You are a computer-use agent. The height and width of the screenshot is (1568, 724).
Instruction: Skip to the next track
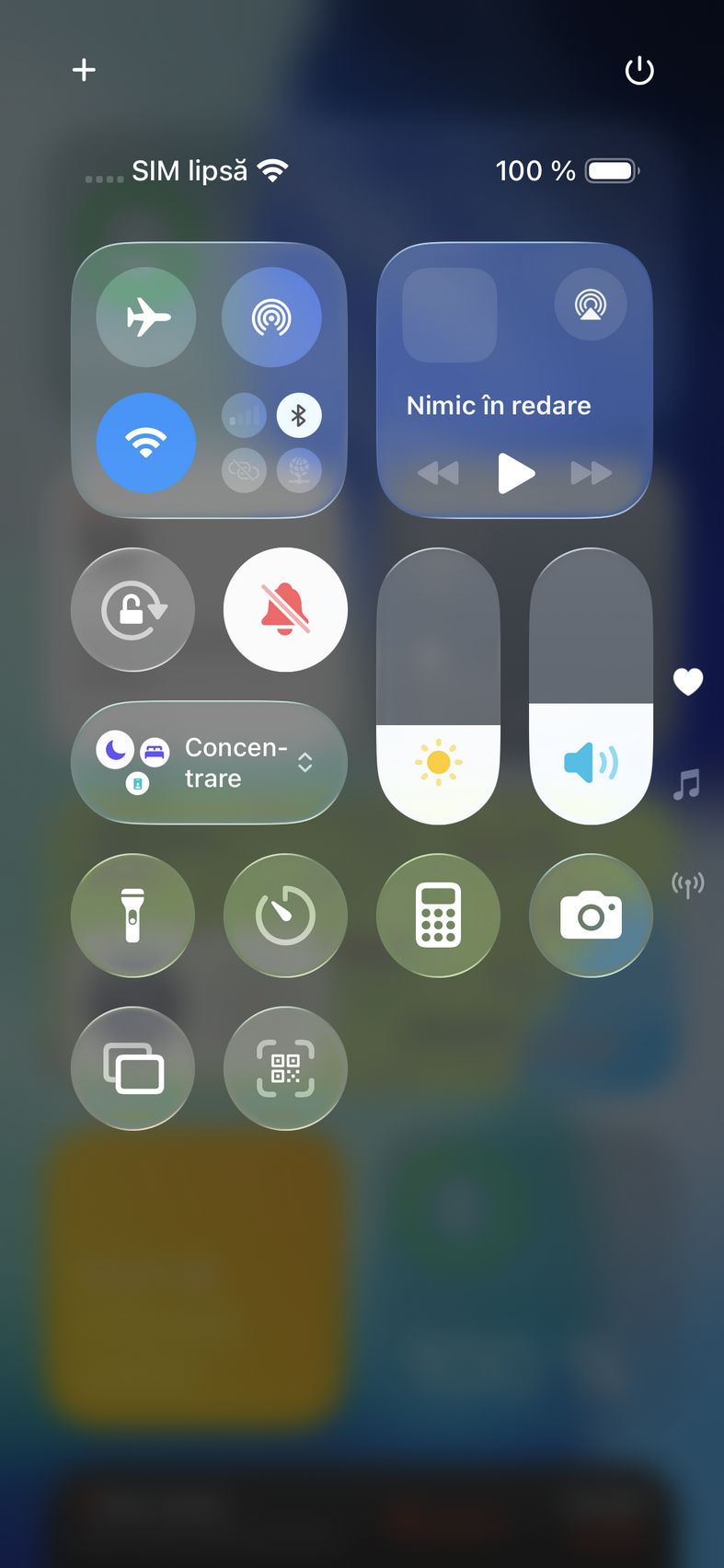click(x=591, y=473)
